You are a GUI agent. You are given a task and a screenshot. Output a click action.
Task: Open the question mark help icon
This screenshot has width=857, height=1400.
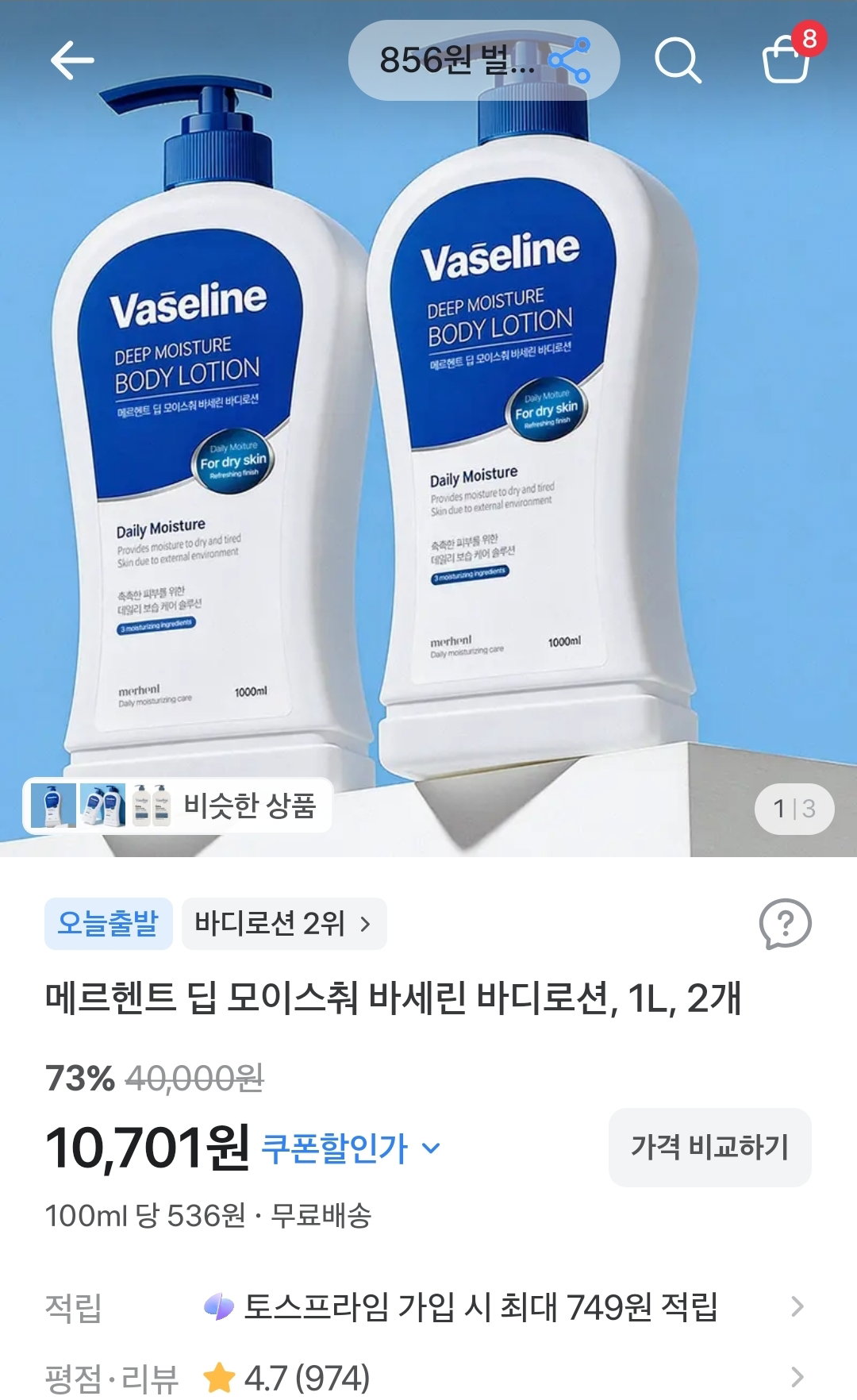point(785,924)
